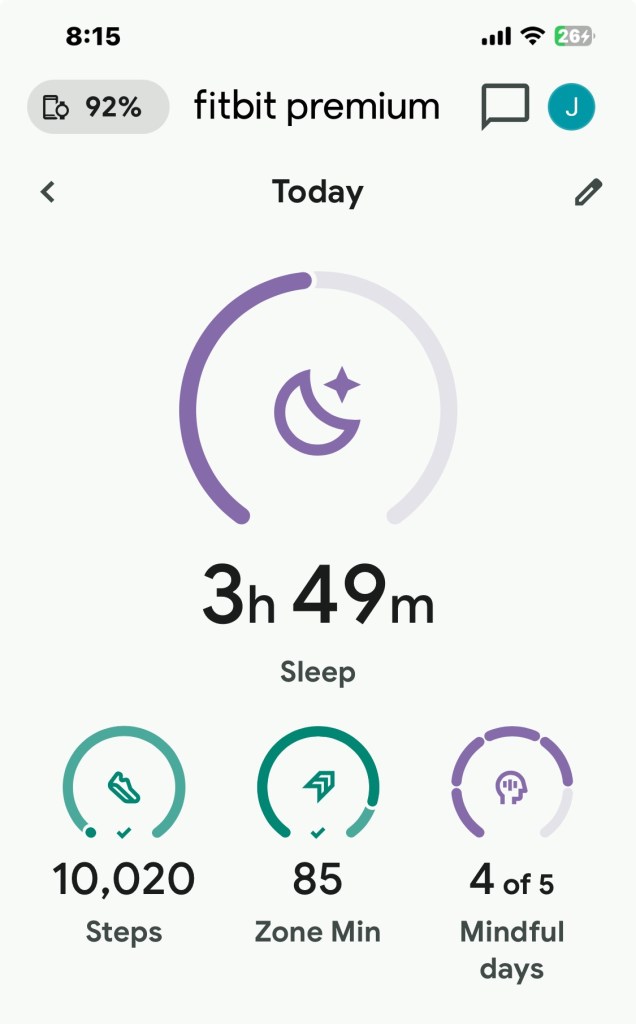View the 10,020 Steps tile
The width and height of the screenshot is (636, 1024).
click(124, 840)
